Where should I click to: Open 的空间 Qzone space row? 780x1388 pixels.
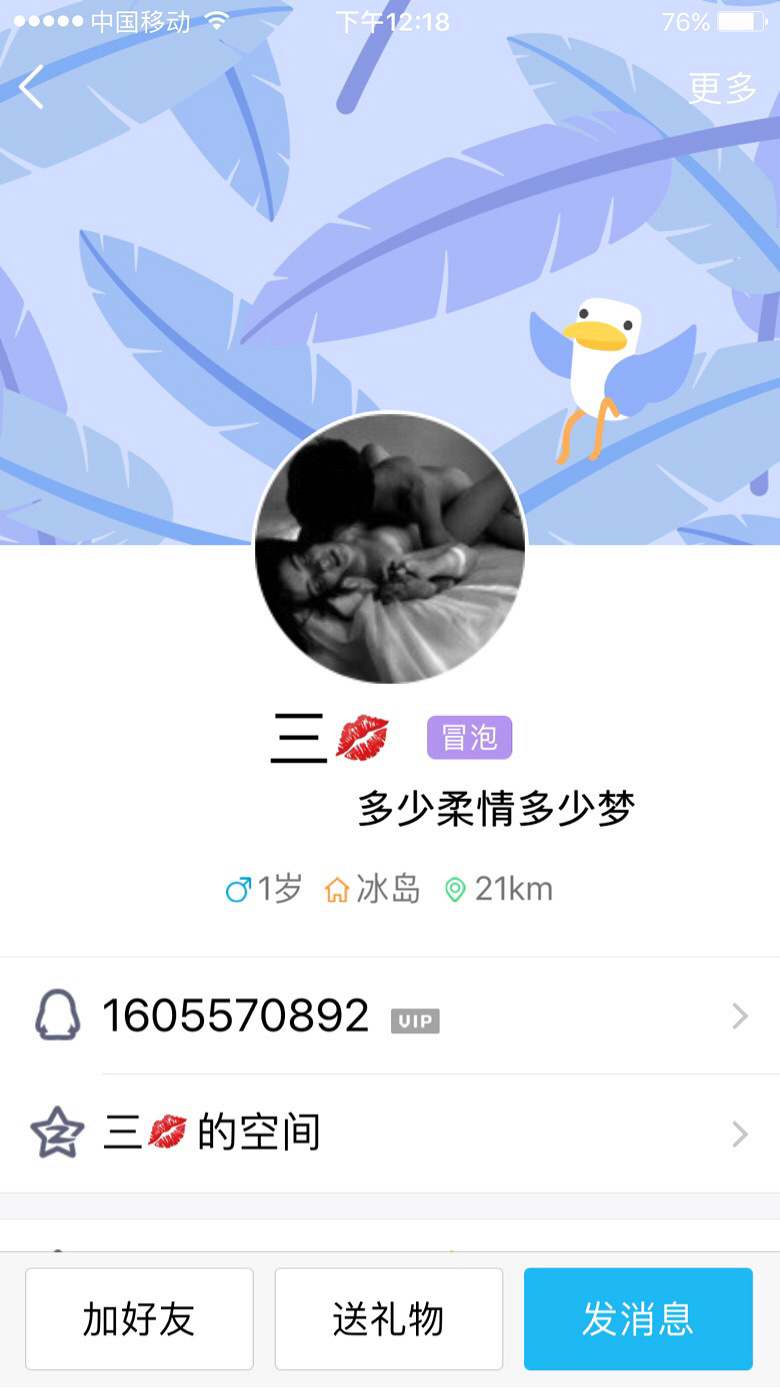coord(390,1133)
